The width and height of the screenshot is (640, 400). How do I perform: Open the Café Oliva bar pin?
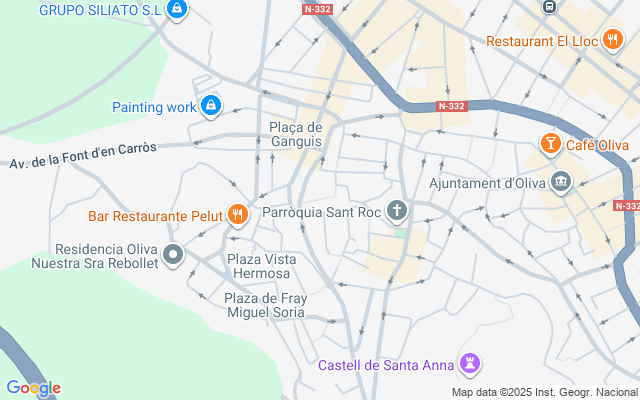[550, 144]
